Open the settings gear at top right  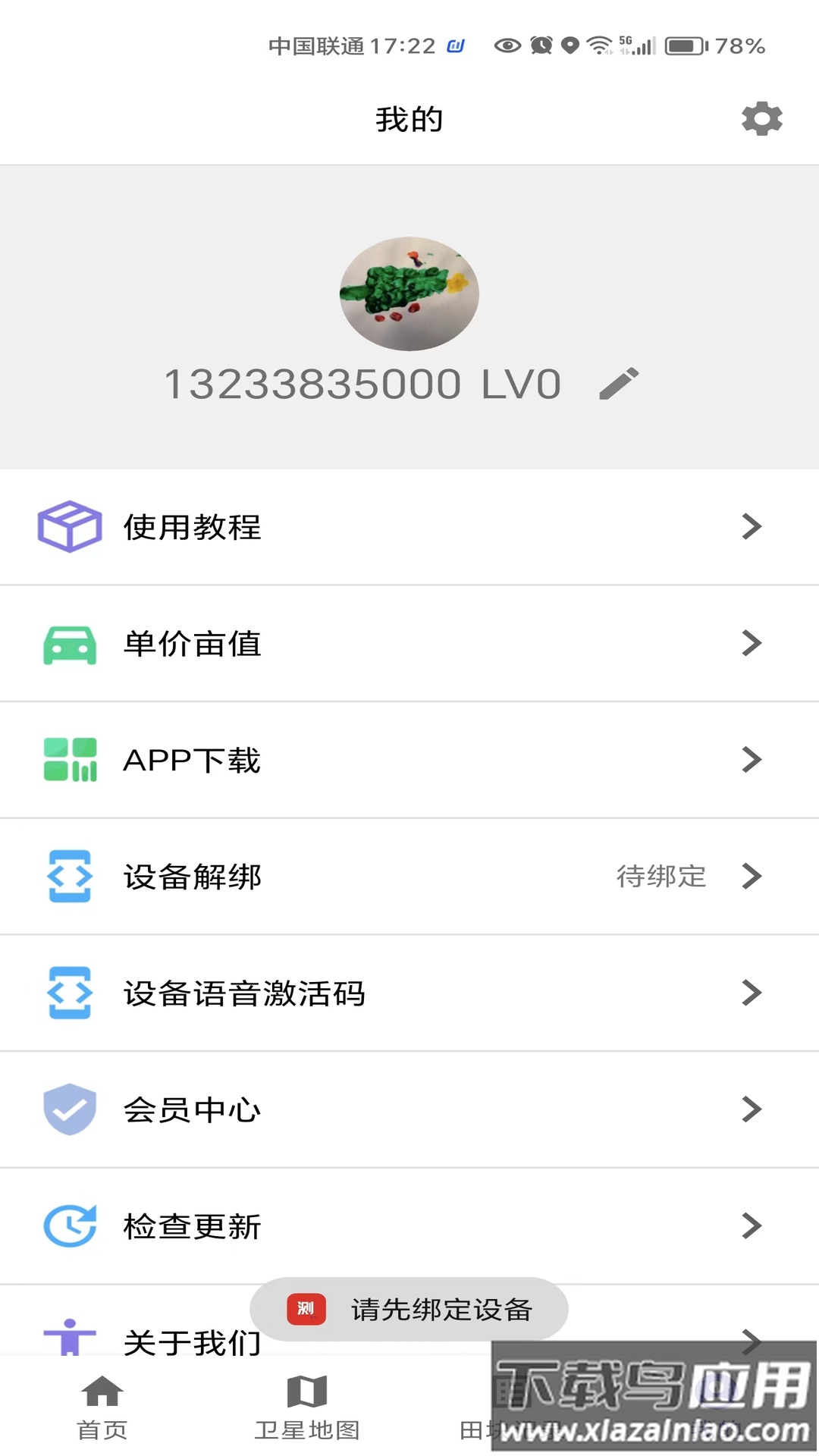[761, 118]
